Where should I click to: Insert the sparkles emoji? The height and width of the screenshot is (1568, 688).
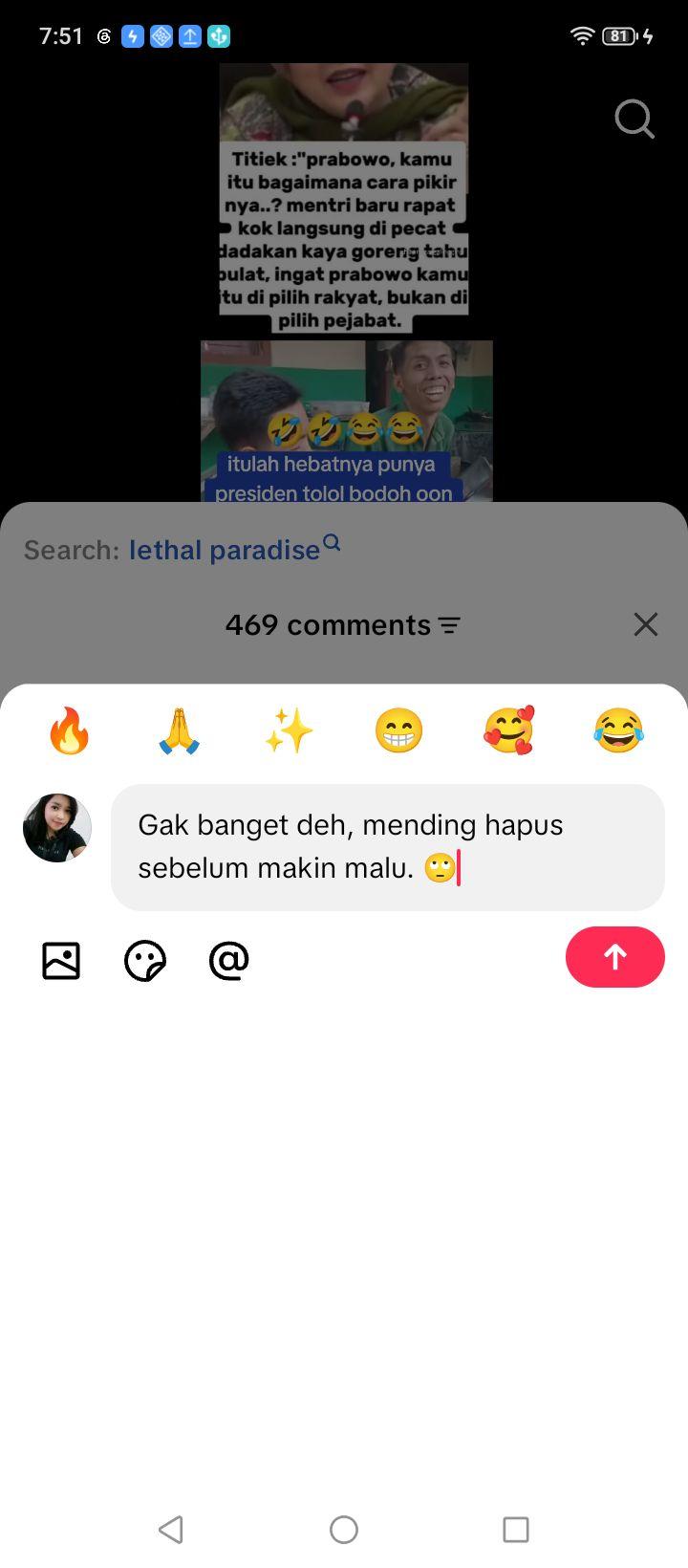[289, 731]
